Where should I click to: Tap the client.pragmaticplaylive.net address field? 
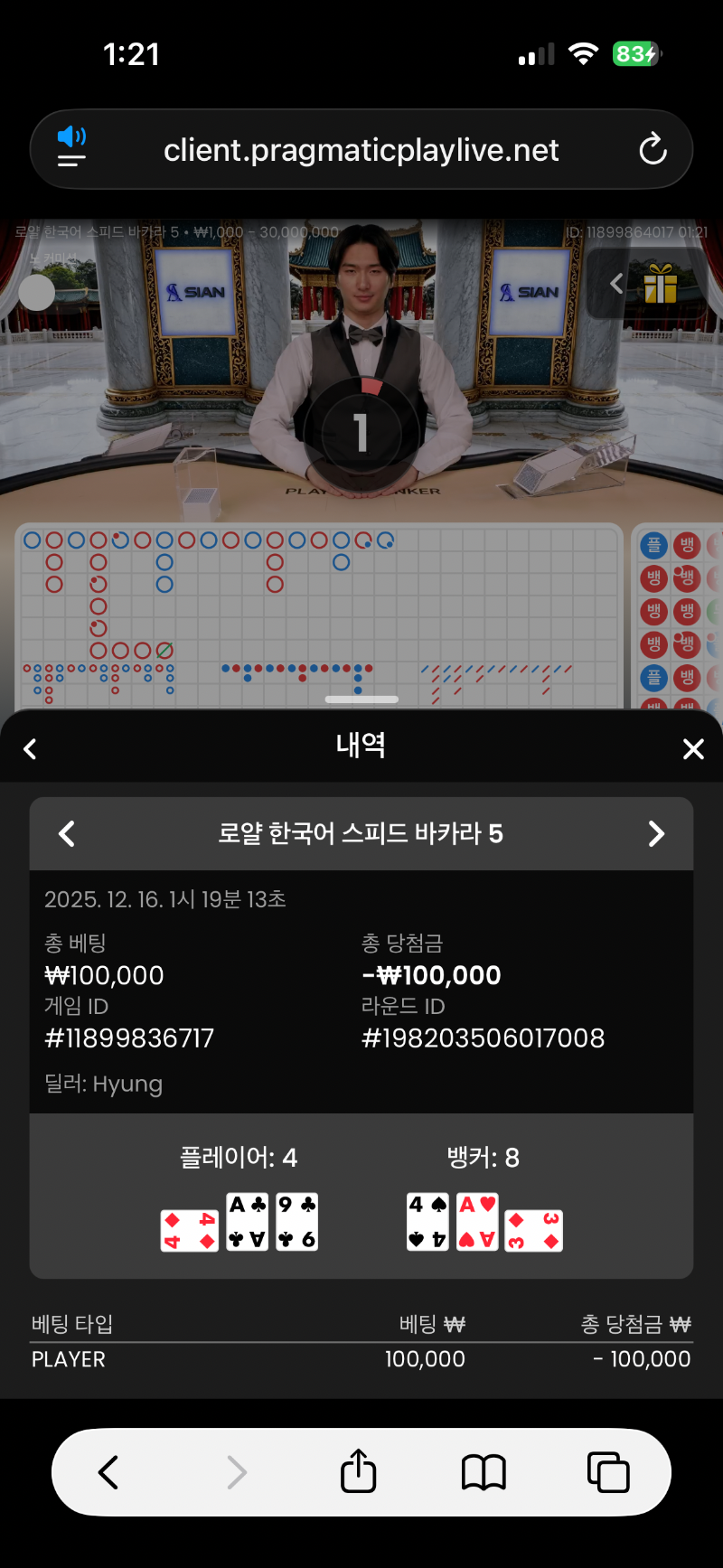[361, 150]
